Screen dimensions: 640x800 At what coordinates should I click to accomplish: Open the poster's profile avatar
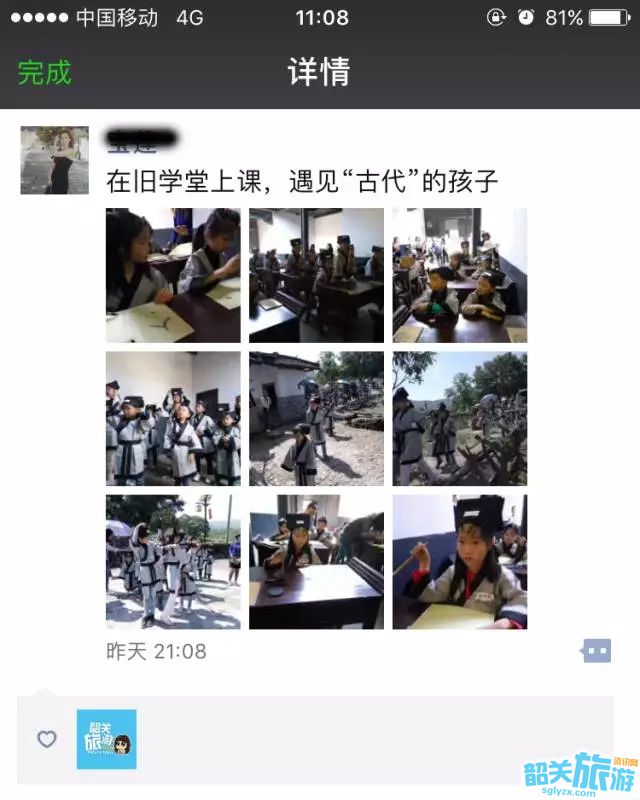tap(54, 160)
